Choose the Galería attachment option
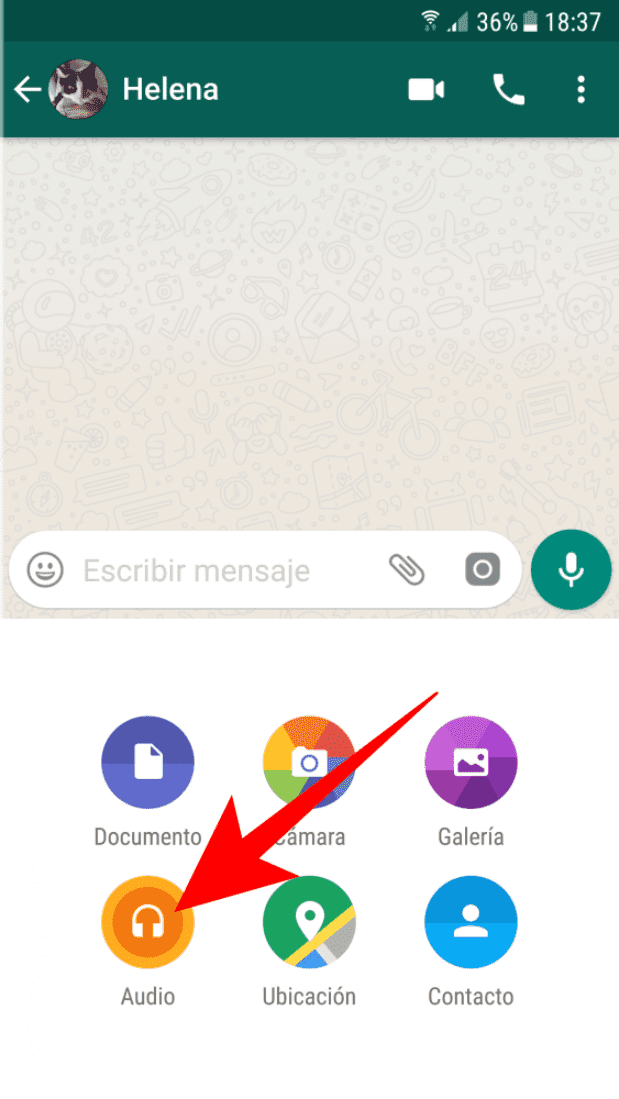Screen dimensions: 619x1099 [x=471, y=763]
